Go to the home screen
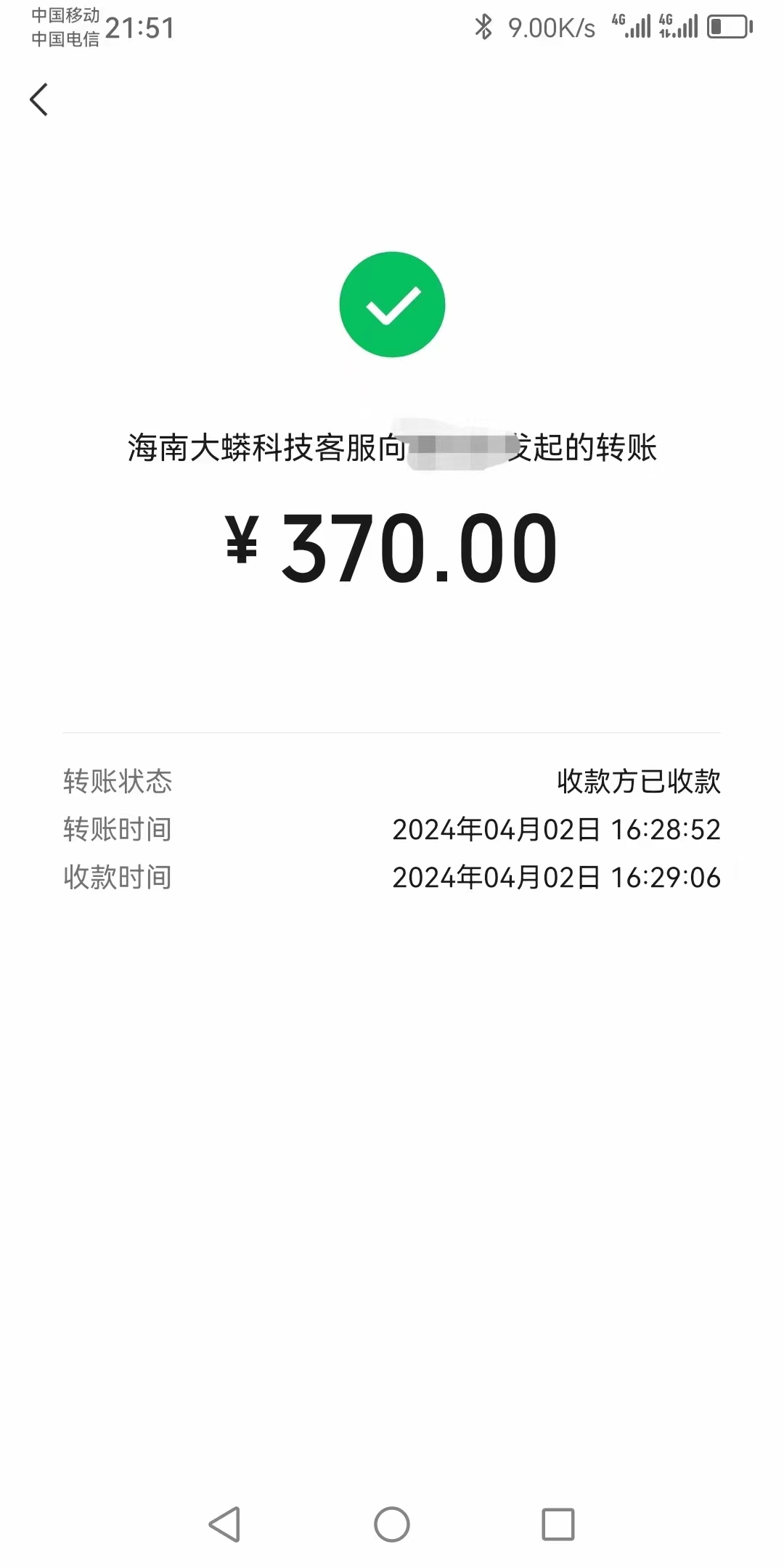The image size is (784, 1568). coord(392,1524)
